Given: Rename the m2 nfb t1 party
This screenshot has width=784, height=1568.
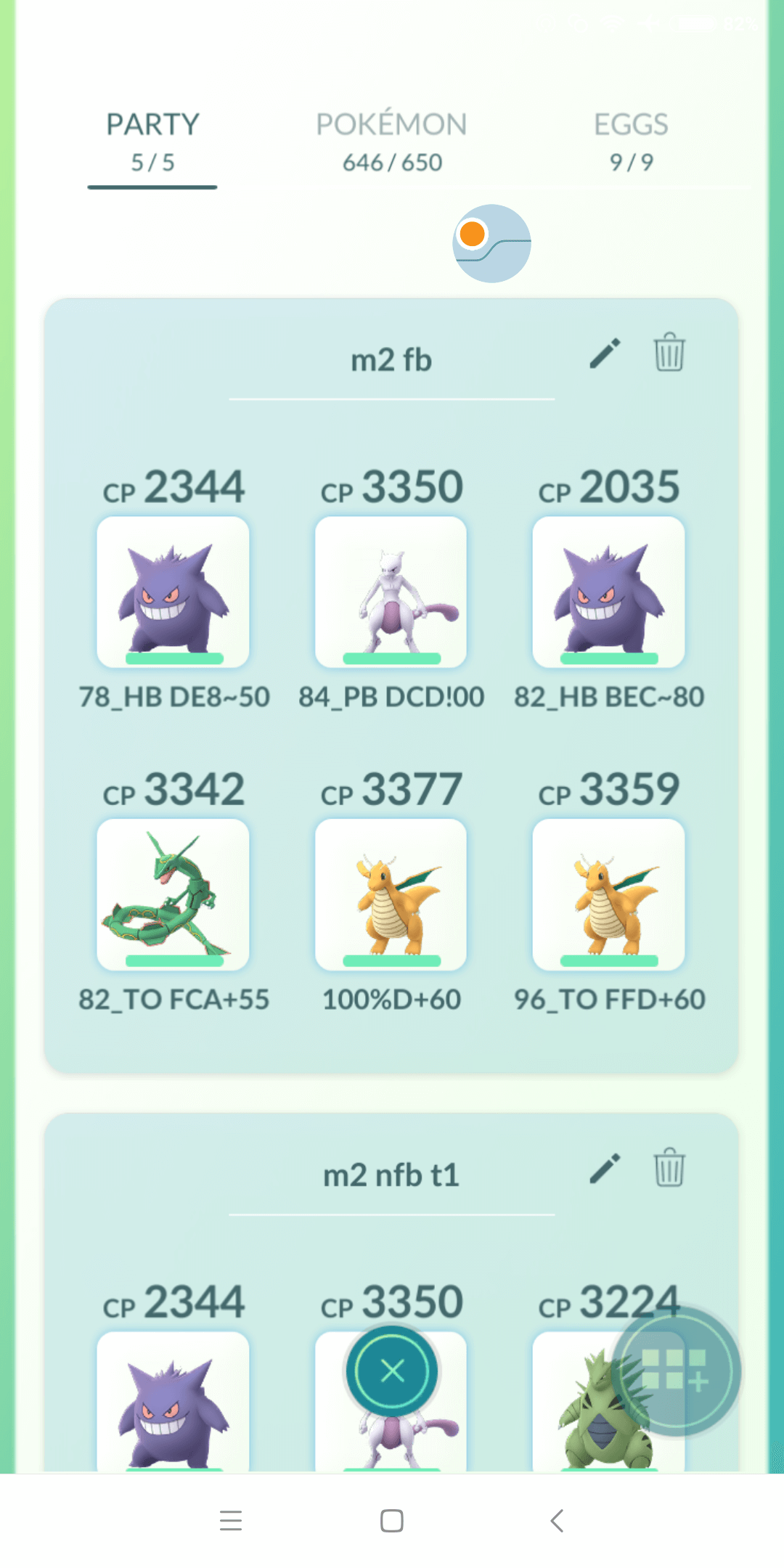Looking at the screenshot, I should tap(605, 1169).
